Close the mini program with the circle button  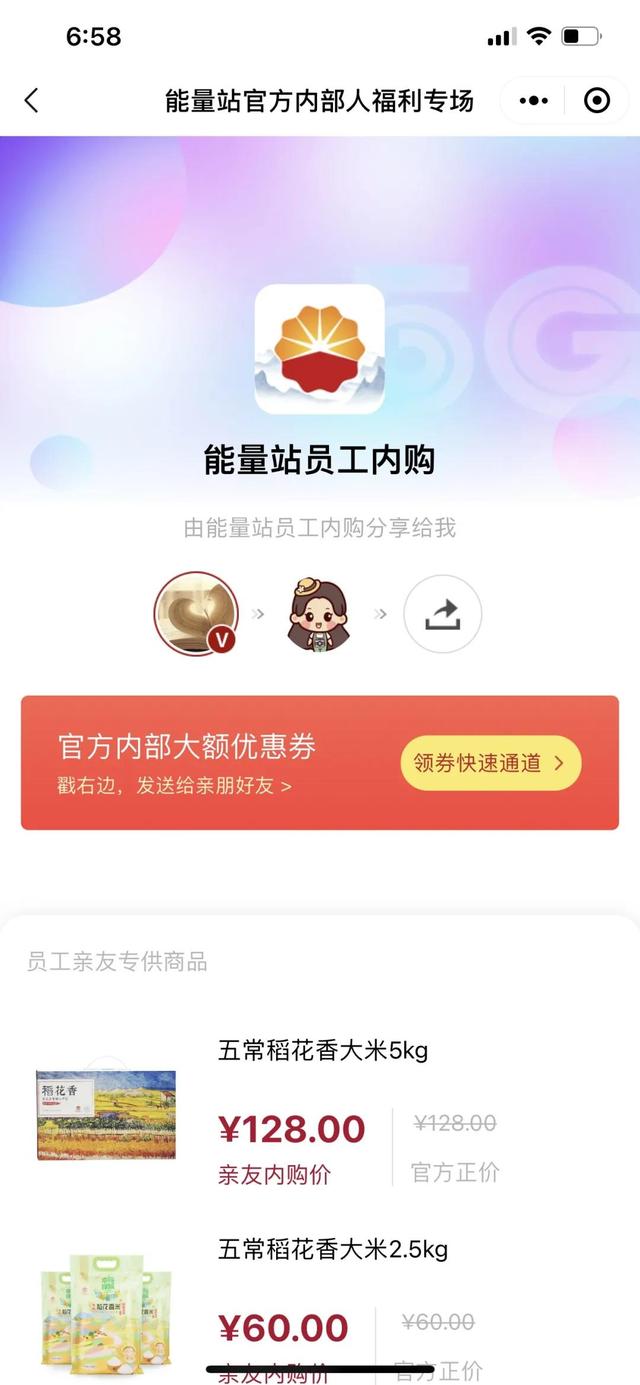point(597,101)
